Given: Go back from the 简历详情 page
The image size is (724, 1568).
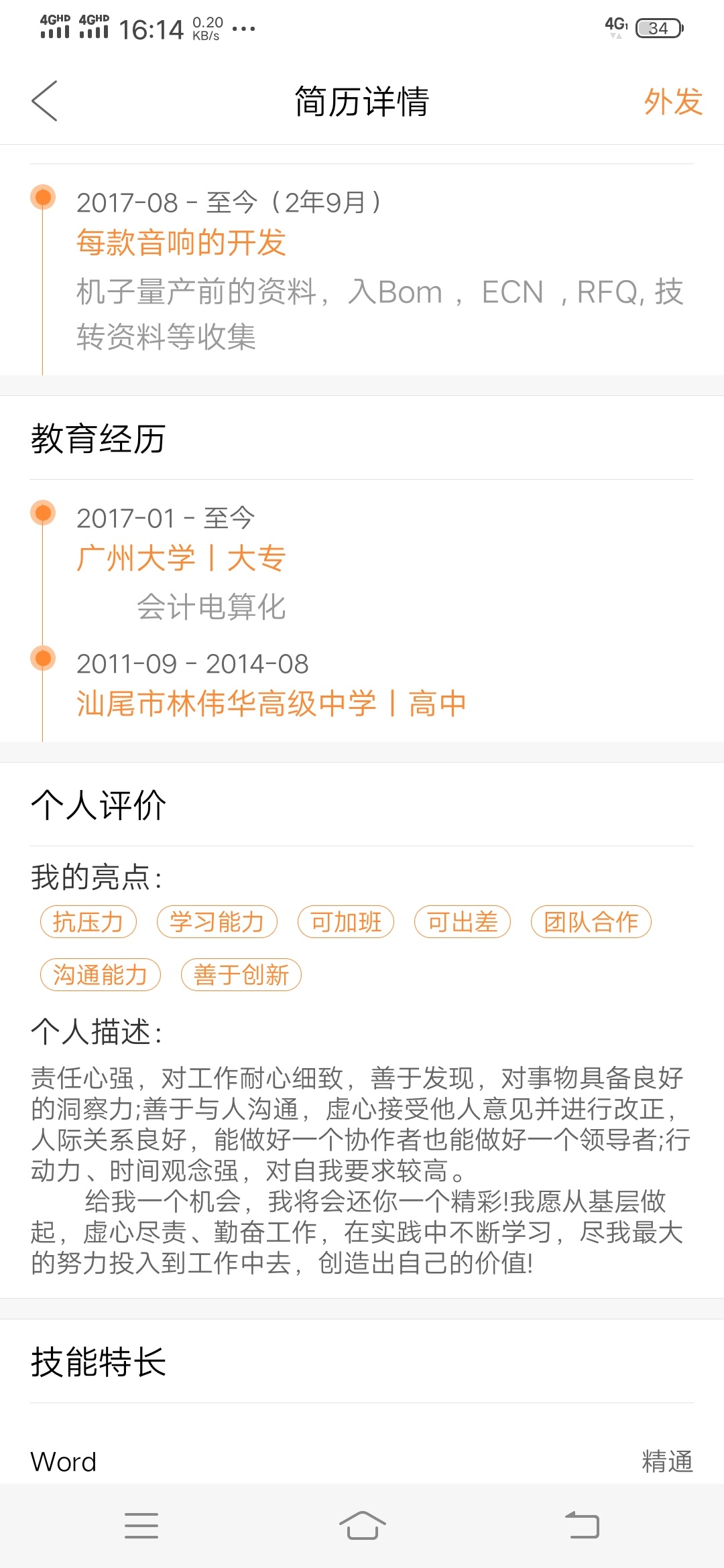Looking at the screenshot, I should click(44, 101).
